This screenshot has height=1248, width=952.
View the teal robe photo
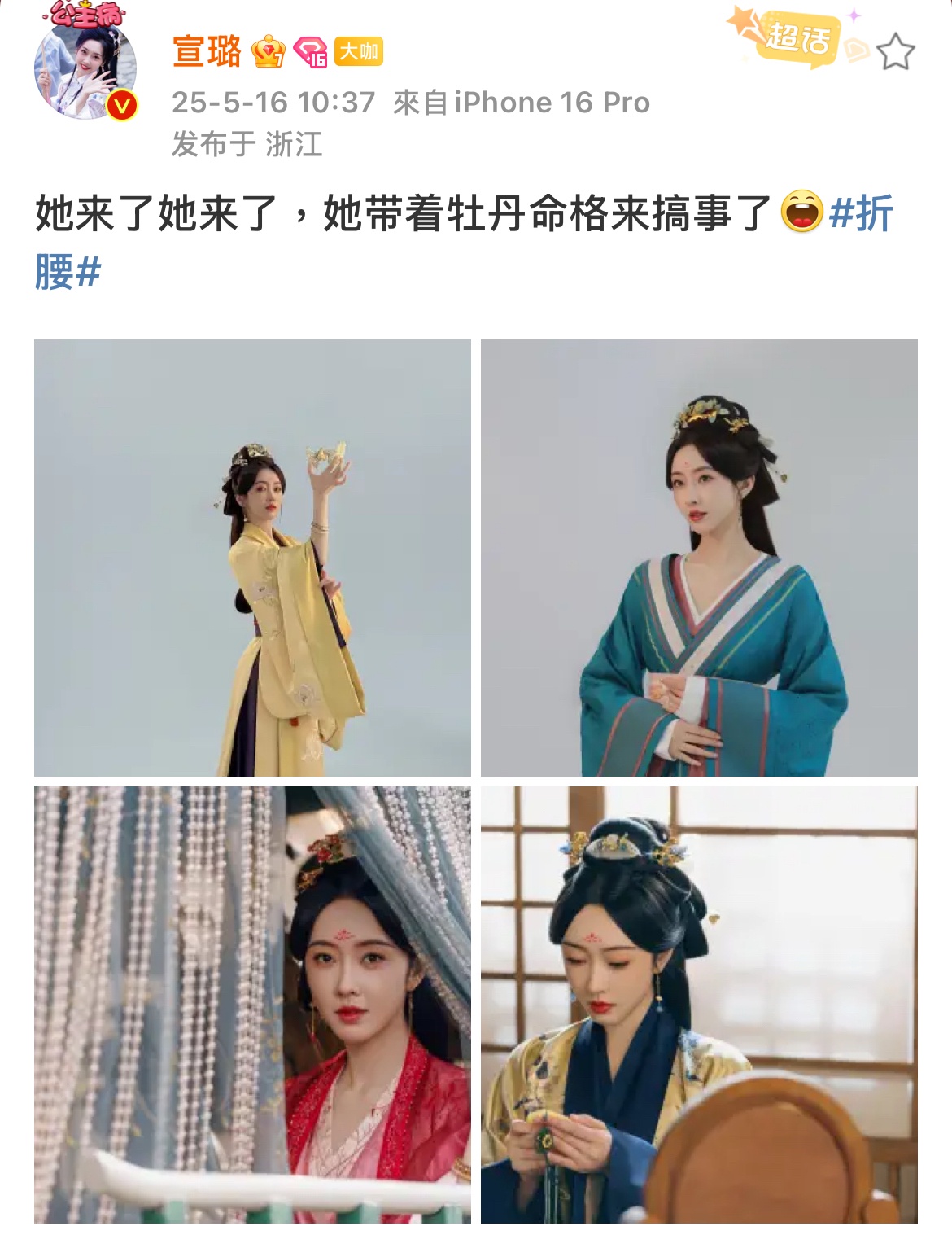coord(699,558)
